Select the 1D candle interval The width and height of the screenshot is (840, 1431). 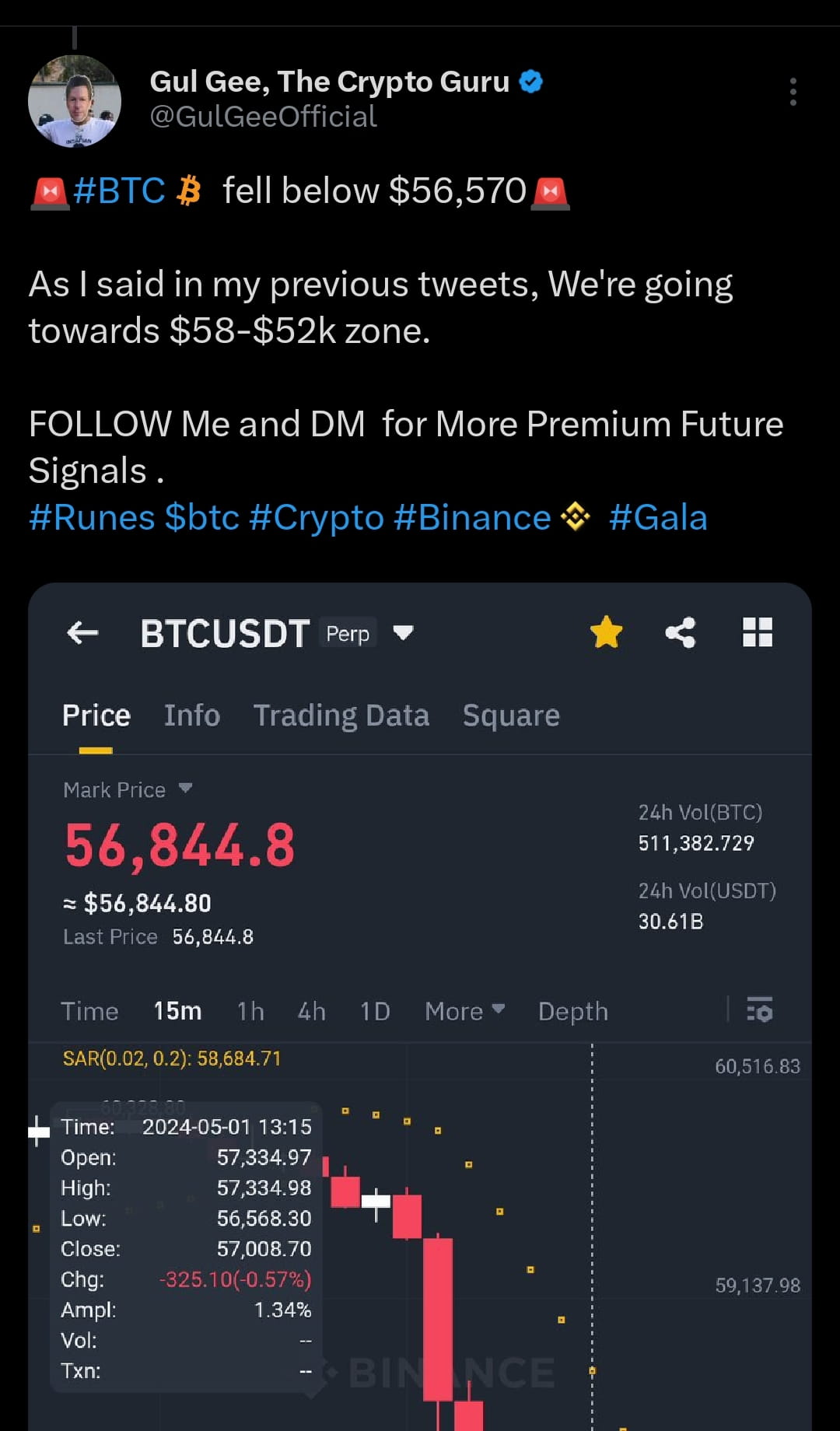(374, 1012)
